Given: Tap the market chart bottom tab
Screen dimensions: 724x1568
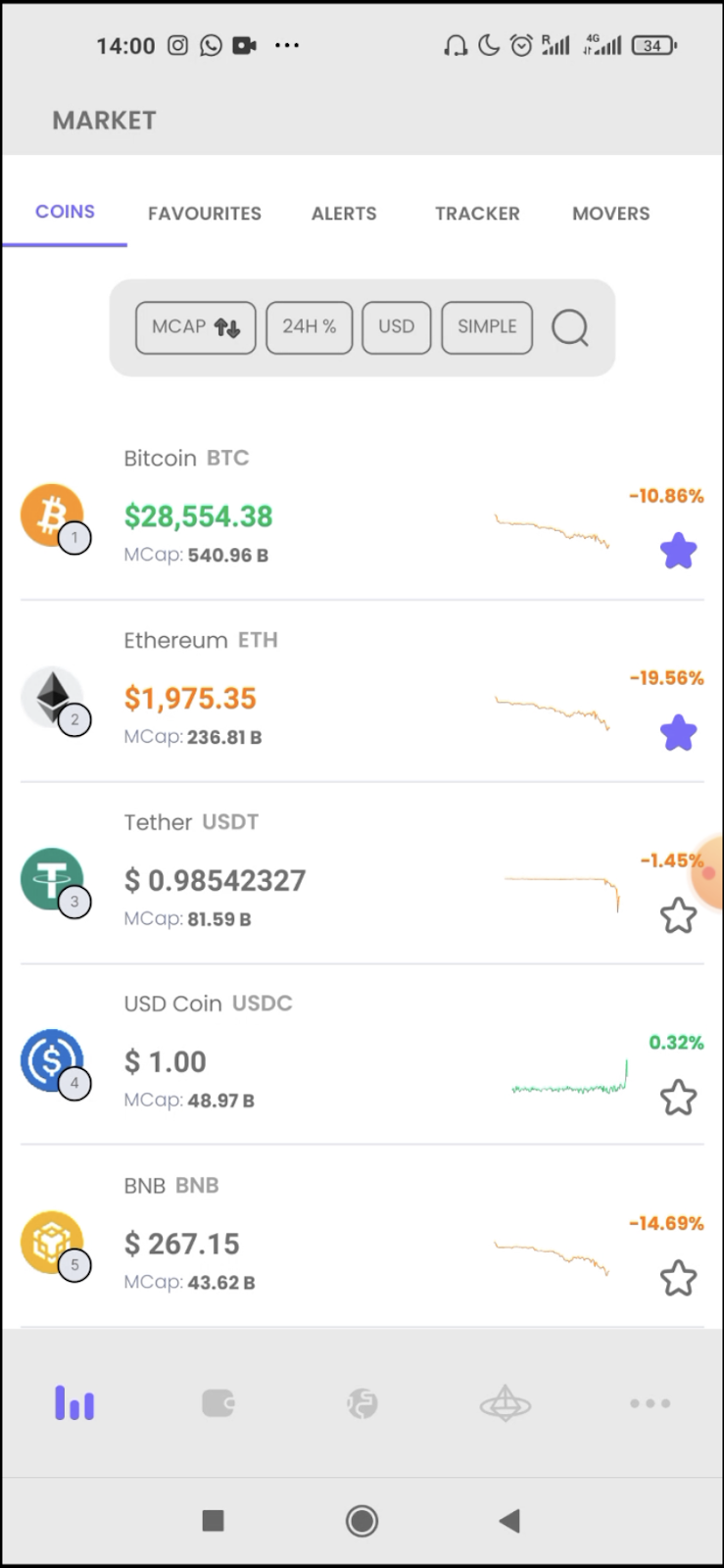Looking at the screenshot, I should pos(74,1403).
